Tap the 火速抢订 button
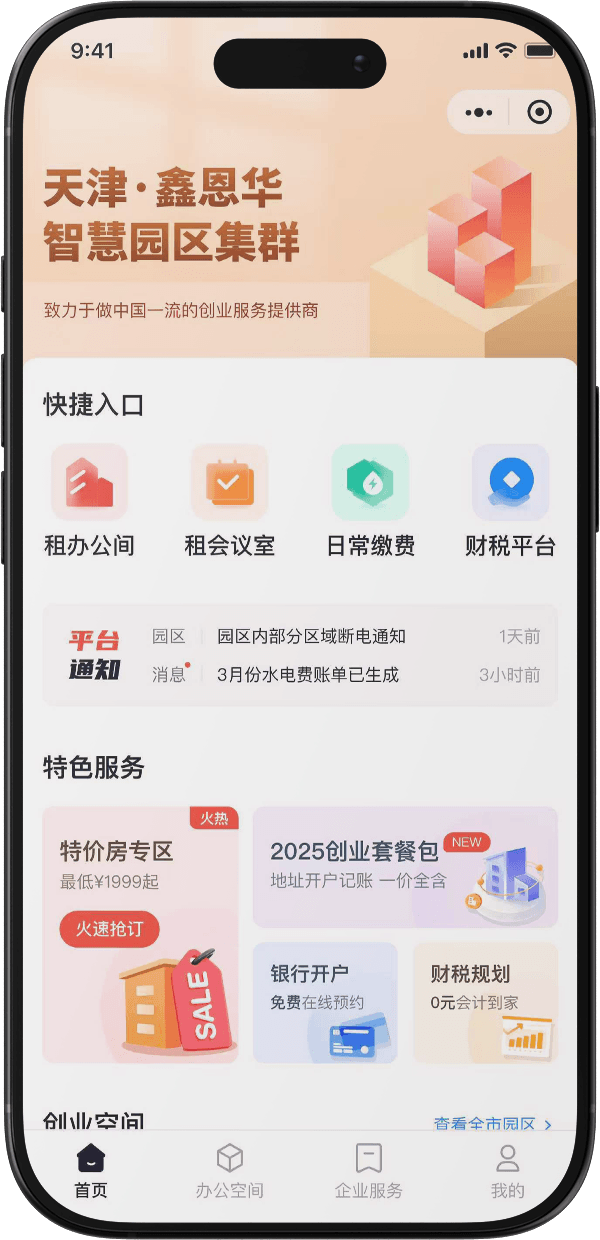 [x=109, y=929]
